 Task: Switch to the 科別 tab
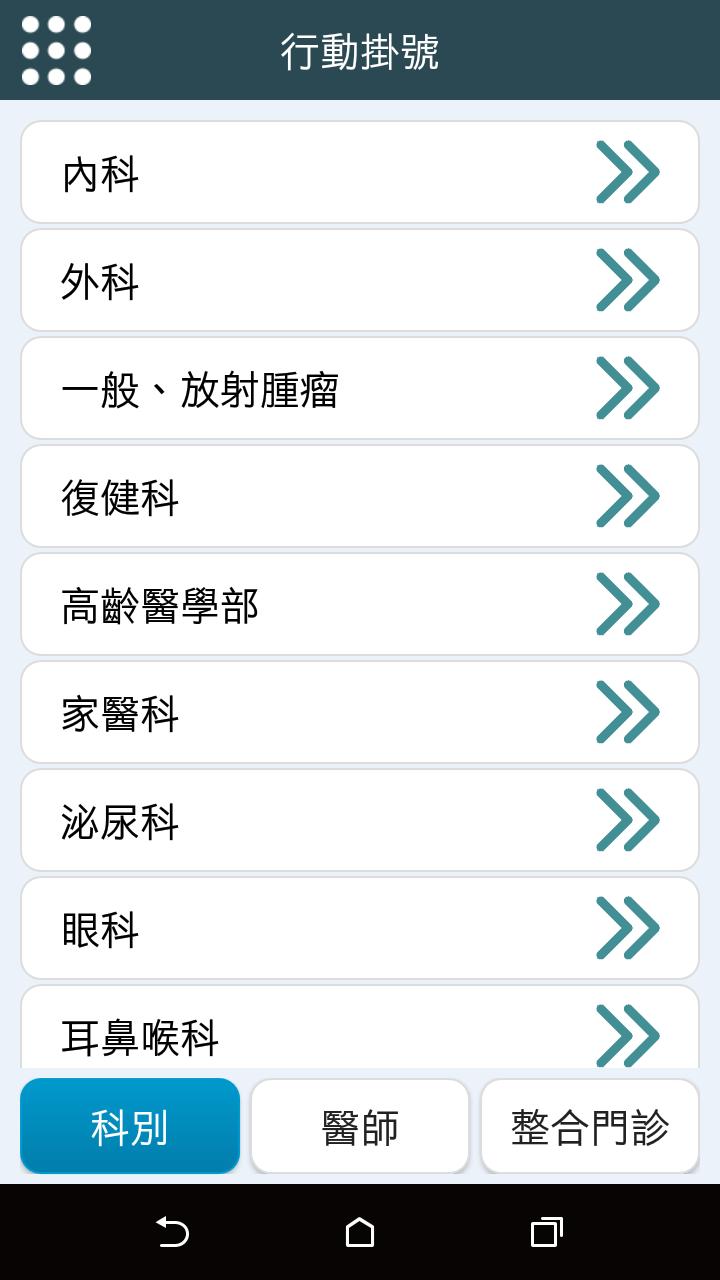tap(130, 1126)
